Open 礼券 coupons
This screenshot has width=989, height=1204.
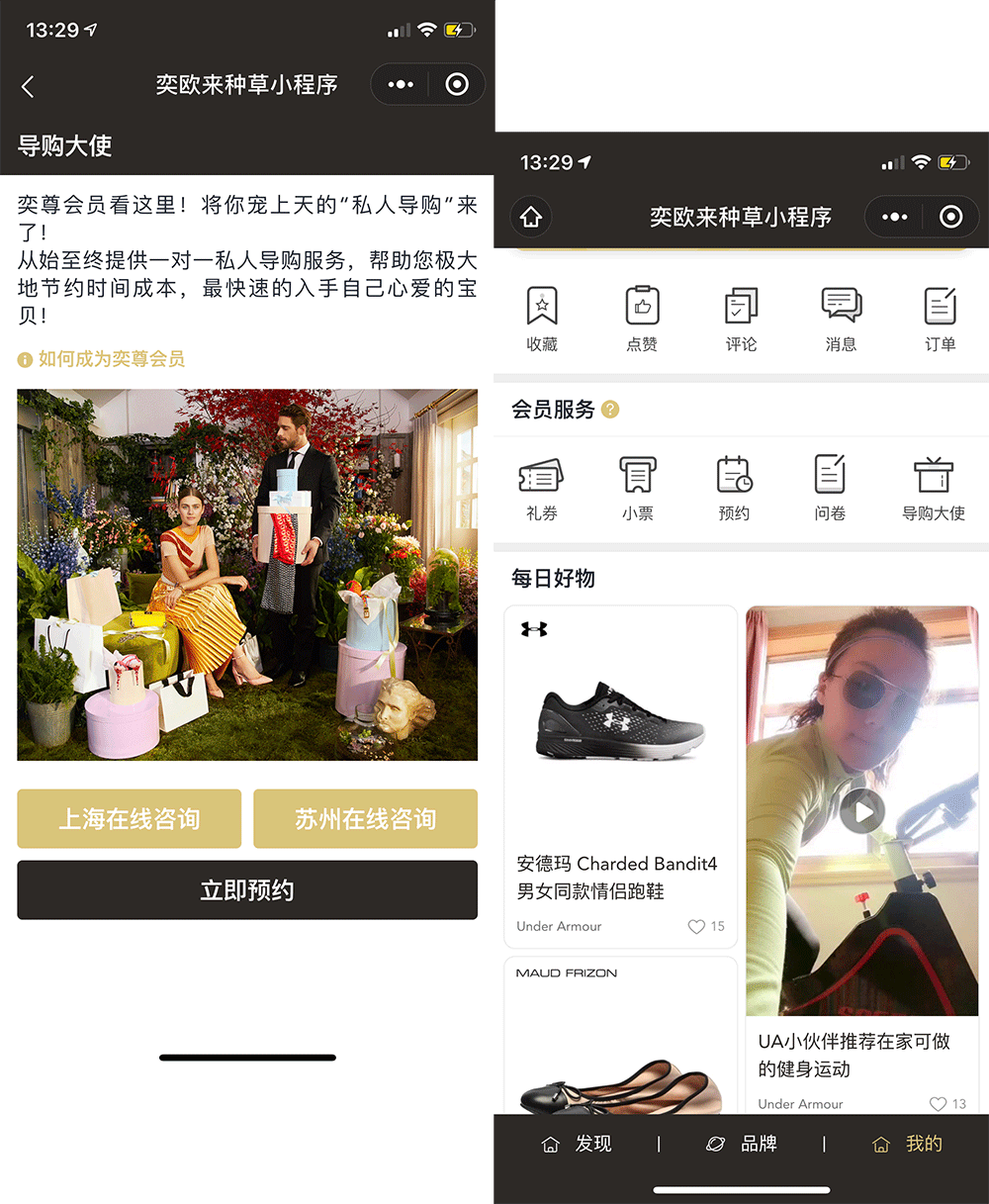(x=541, y=487)
